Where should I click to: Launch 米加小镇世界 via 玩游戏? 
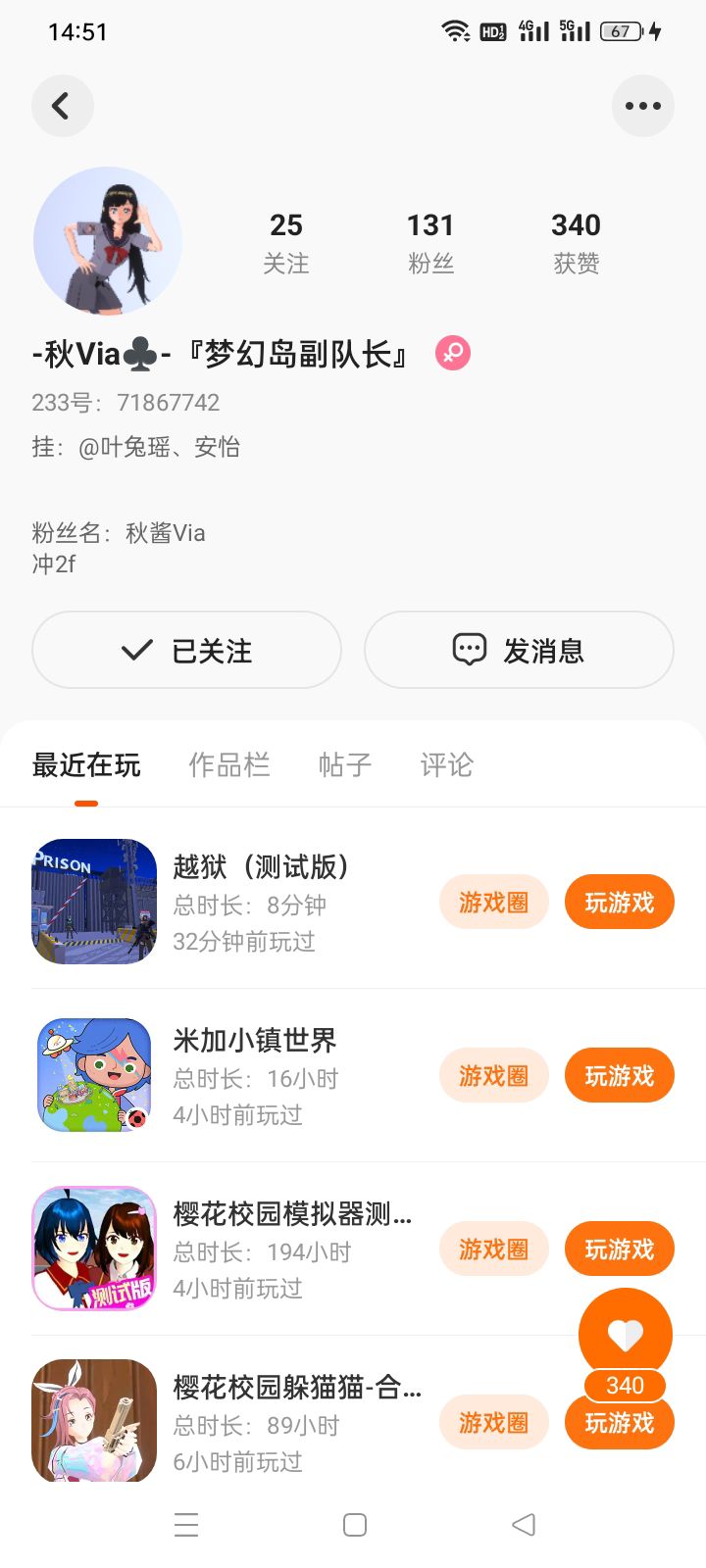point(619,1075)
